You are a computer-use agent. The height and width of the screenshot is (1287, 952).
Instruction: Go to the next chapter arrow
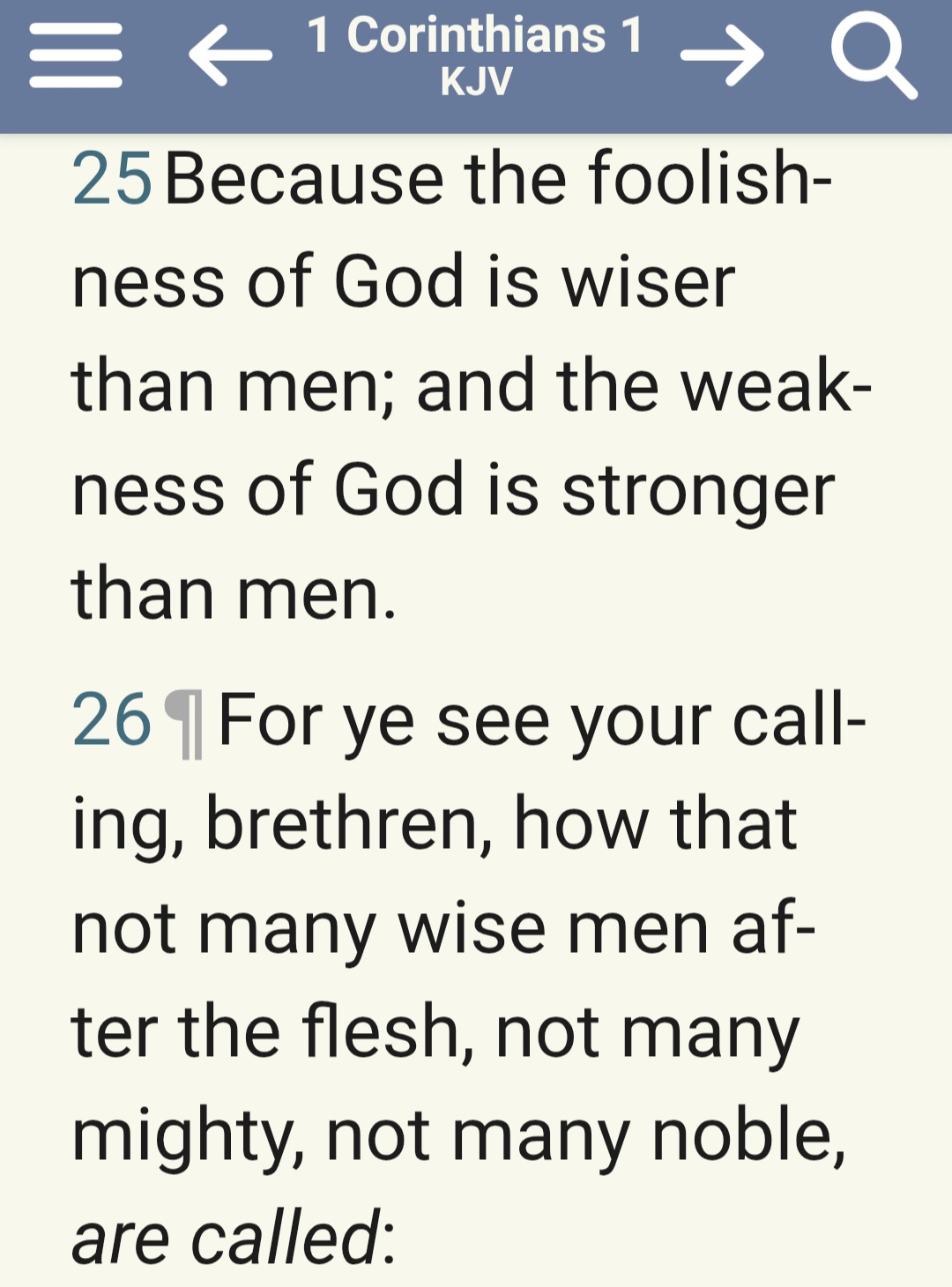(x=722, y=56)
